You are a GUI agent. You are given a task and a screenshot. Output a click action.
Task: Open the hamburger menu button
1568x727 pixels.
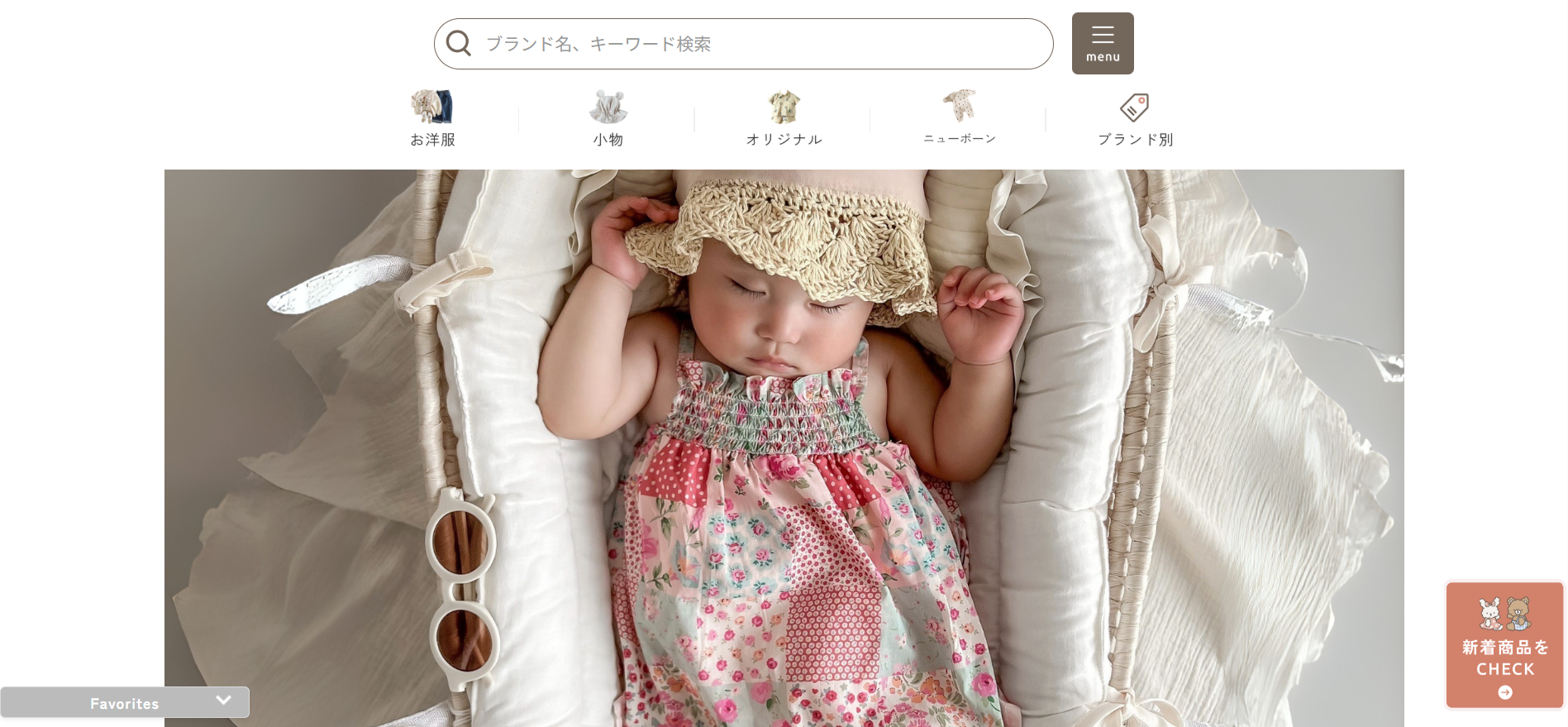pyautogui.click(x=1102, y=43)
